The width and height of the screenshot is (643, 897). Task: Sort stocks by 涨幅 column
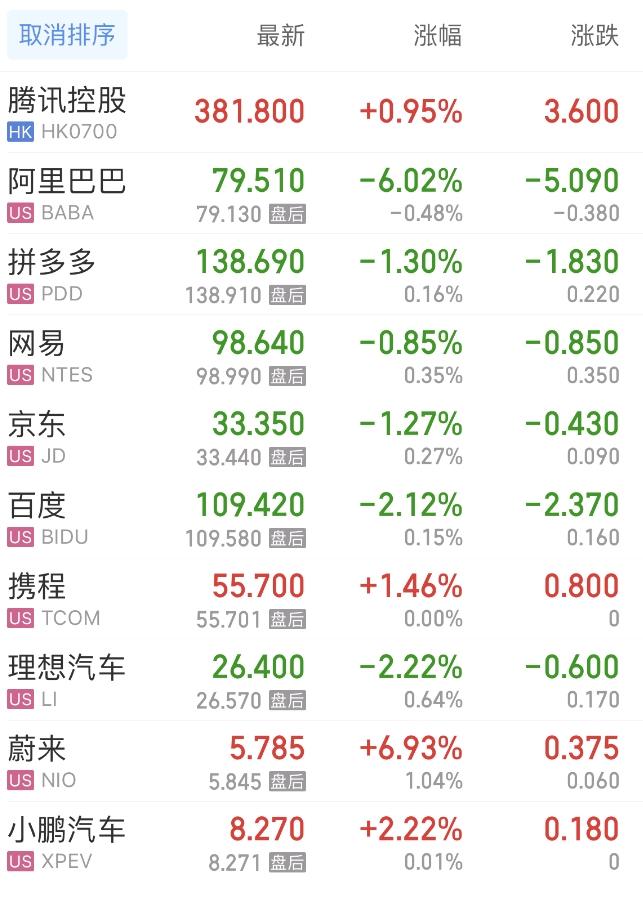438,36
